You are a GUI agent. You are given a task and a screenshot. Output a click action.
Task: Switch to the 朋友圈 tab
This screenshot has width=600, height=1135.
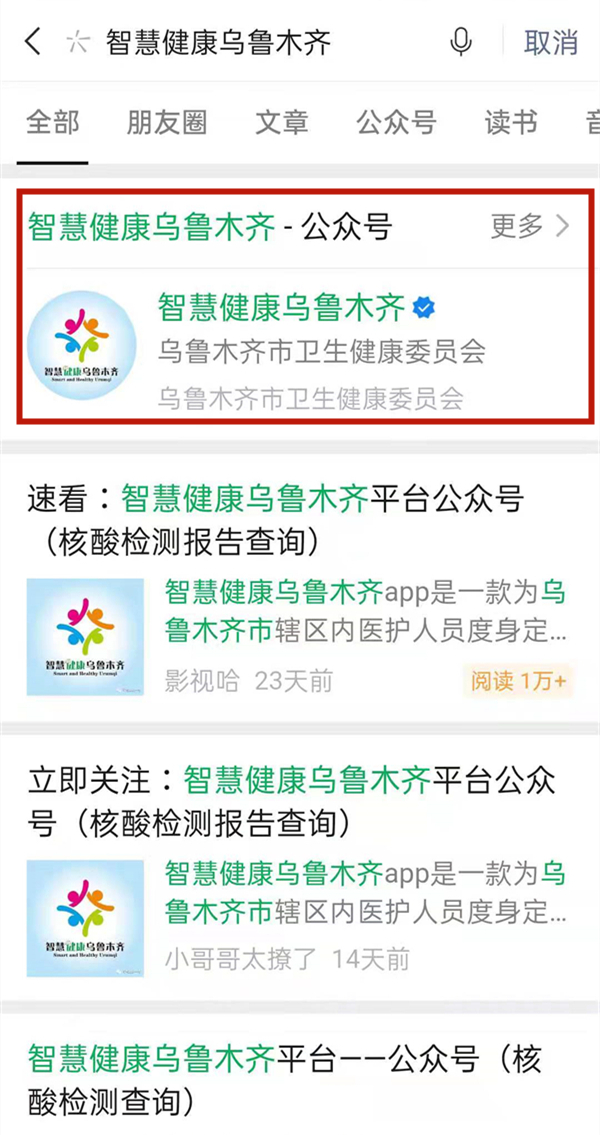(167, 123)
